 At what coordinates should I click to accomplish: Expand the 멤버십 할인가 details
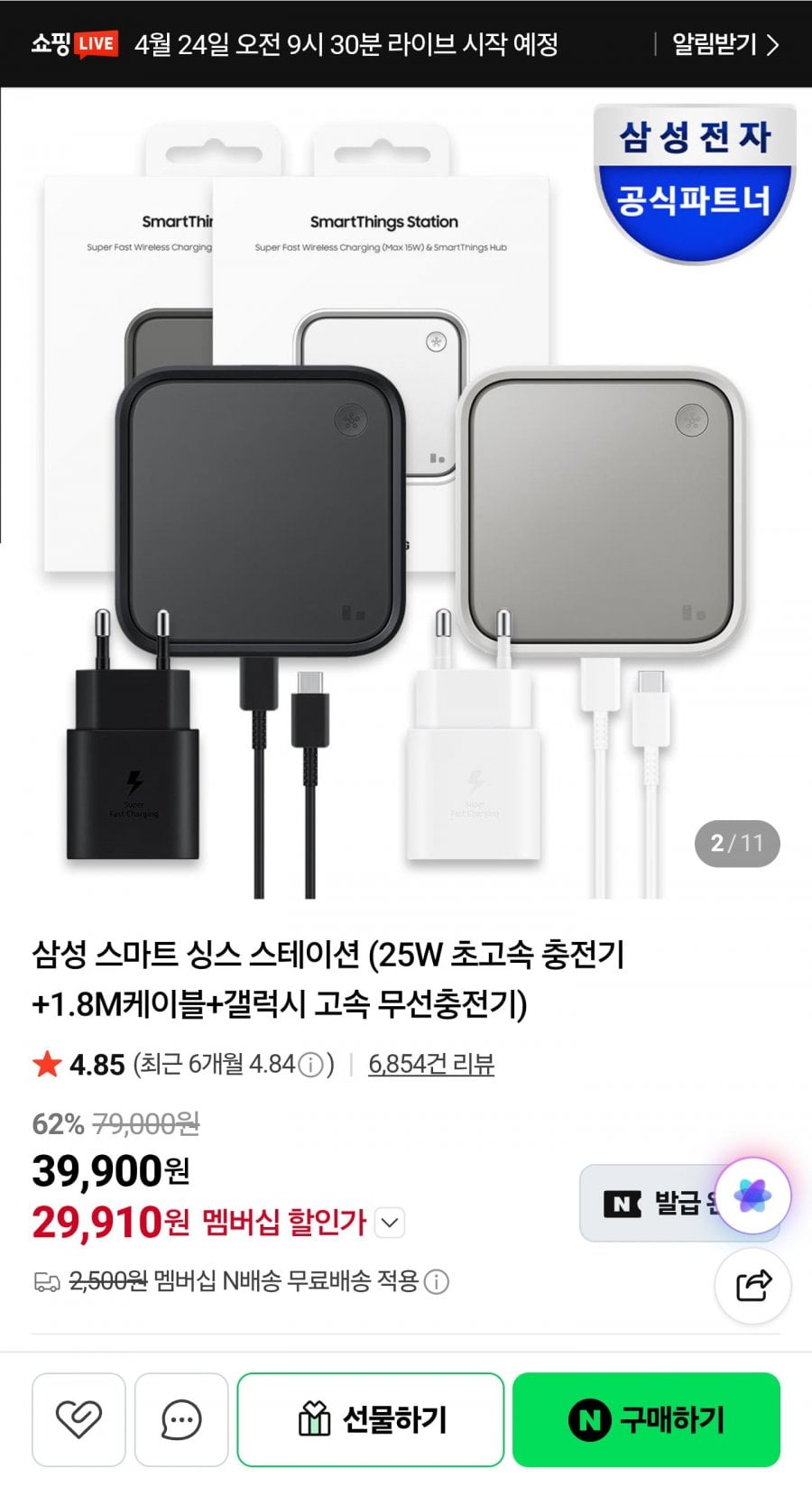pyautogui.click(x=390, y=1224)
